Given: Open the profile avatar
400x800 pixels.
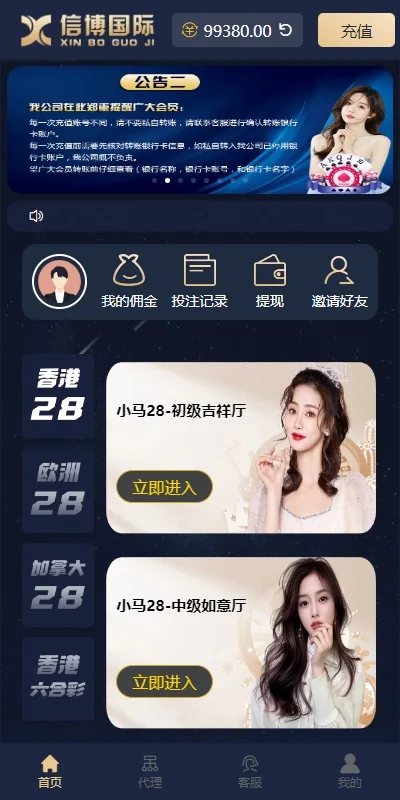Looking at the screenshot, I should (x=59, y=282).
